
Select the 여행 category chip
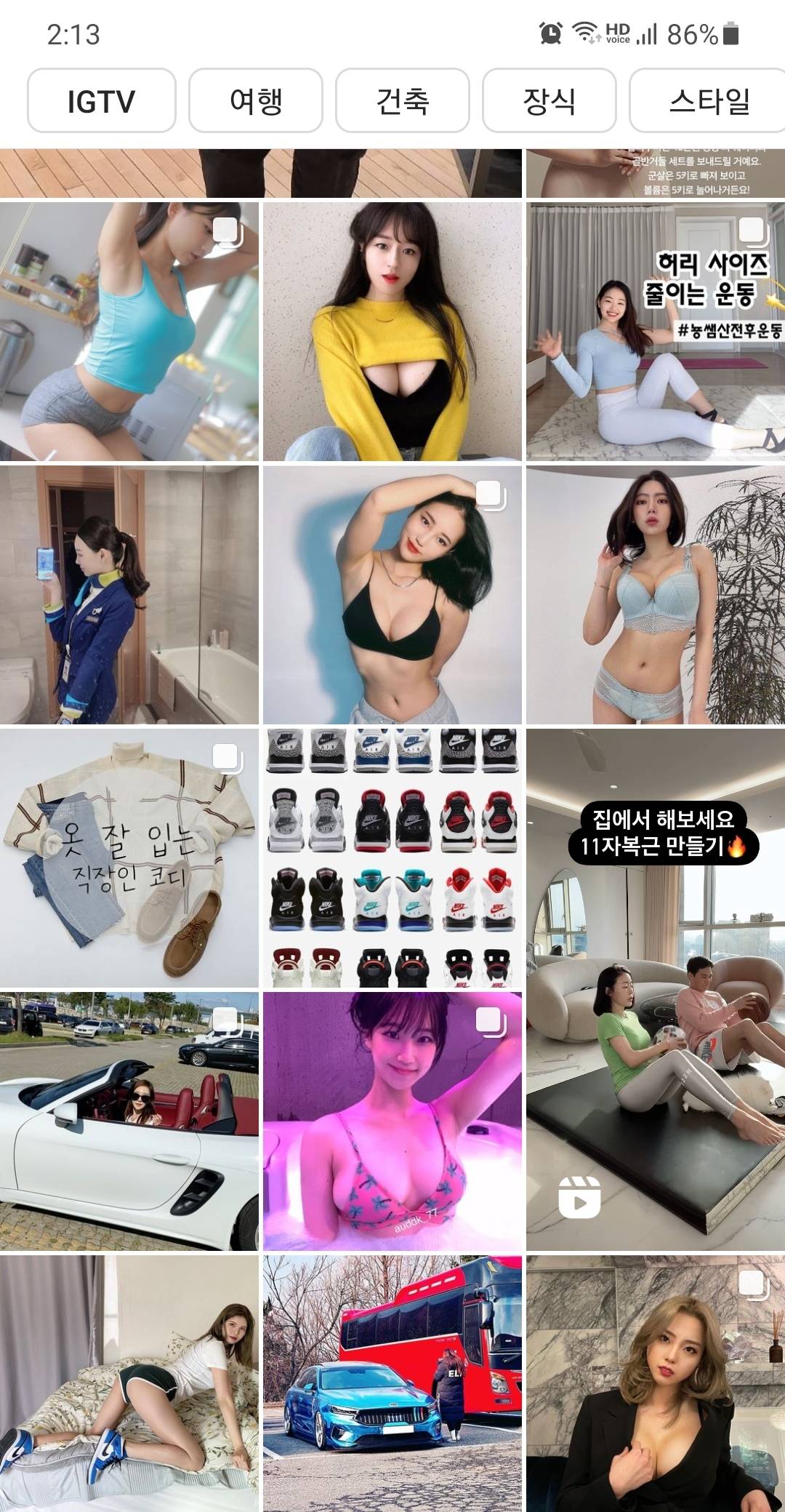(x=255, y=100)
